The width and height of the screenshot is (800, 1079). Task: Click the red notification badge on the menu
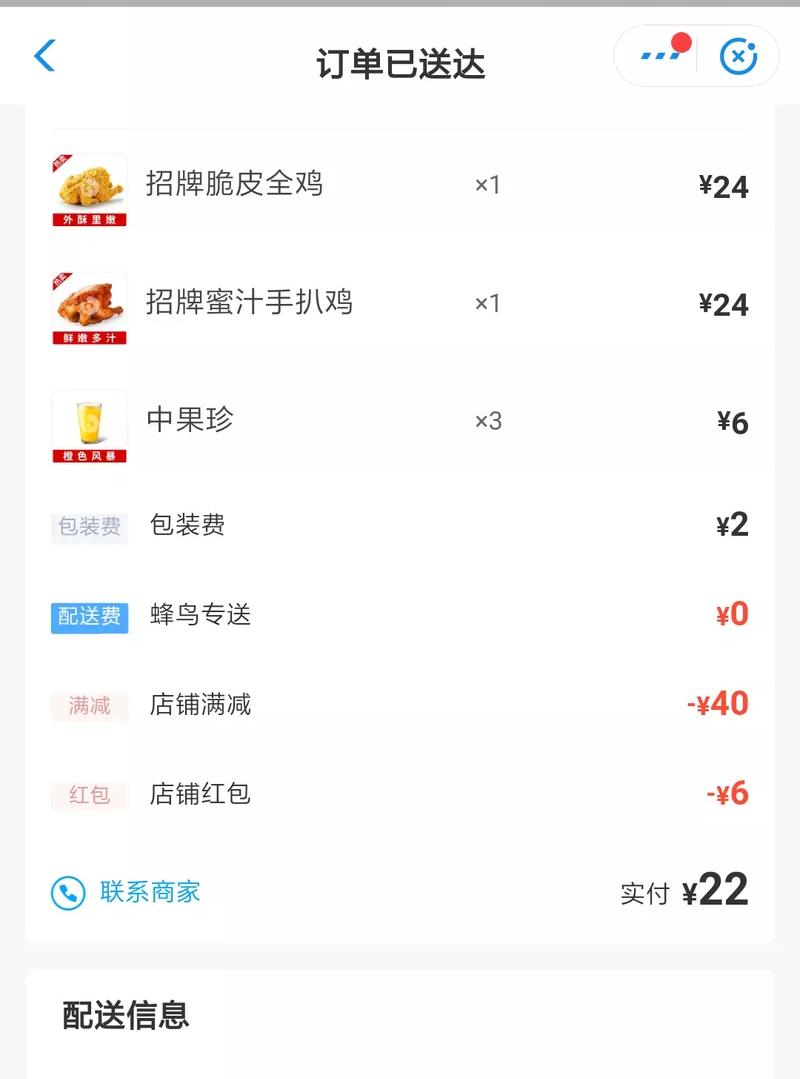click(681, 40)
